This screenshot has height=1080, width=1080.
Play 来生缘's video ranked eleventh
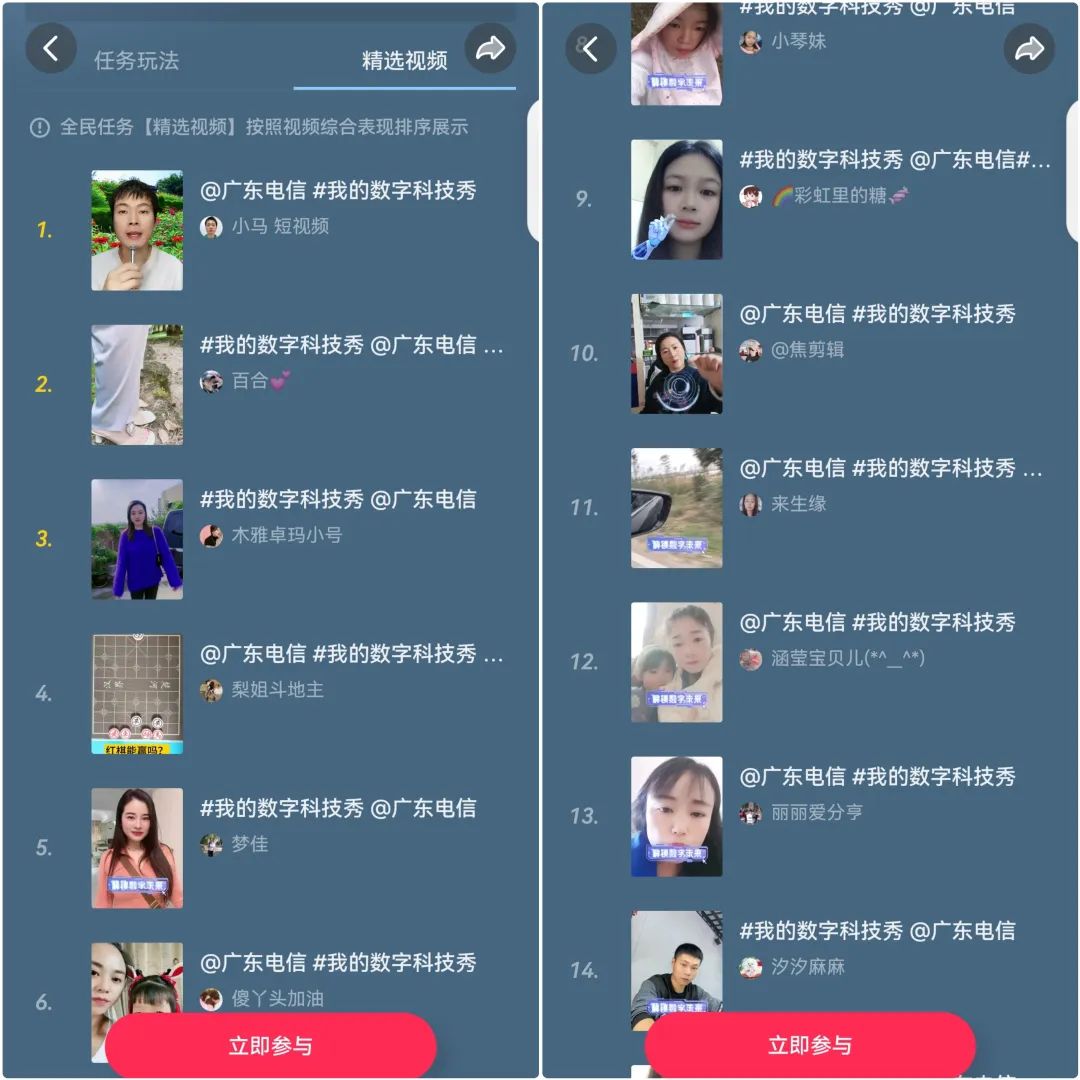point(676,508)
